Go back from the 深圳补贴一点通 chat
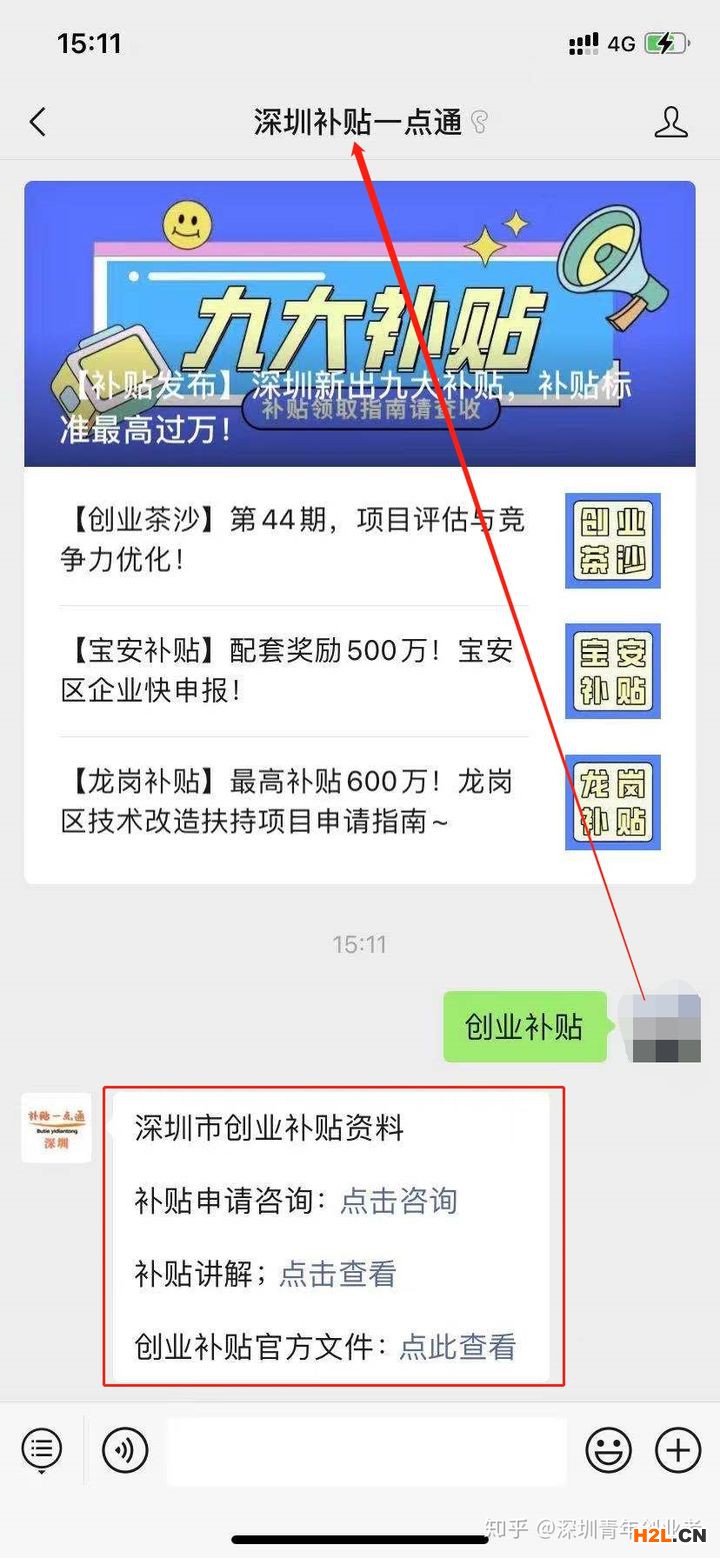The height and width of the screenshot is (1558, 720). tap(38, 122)
